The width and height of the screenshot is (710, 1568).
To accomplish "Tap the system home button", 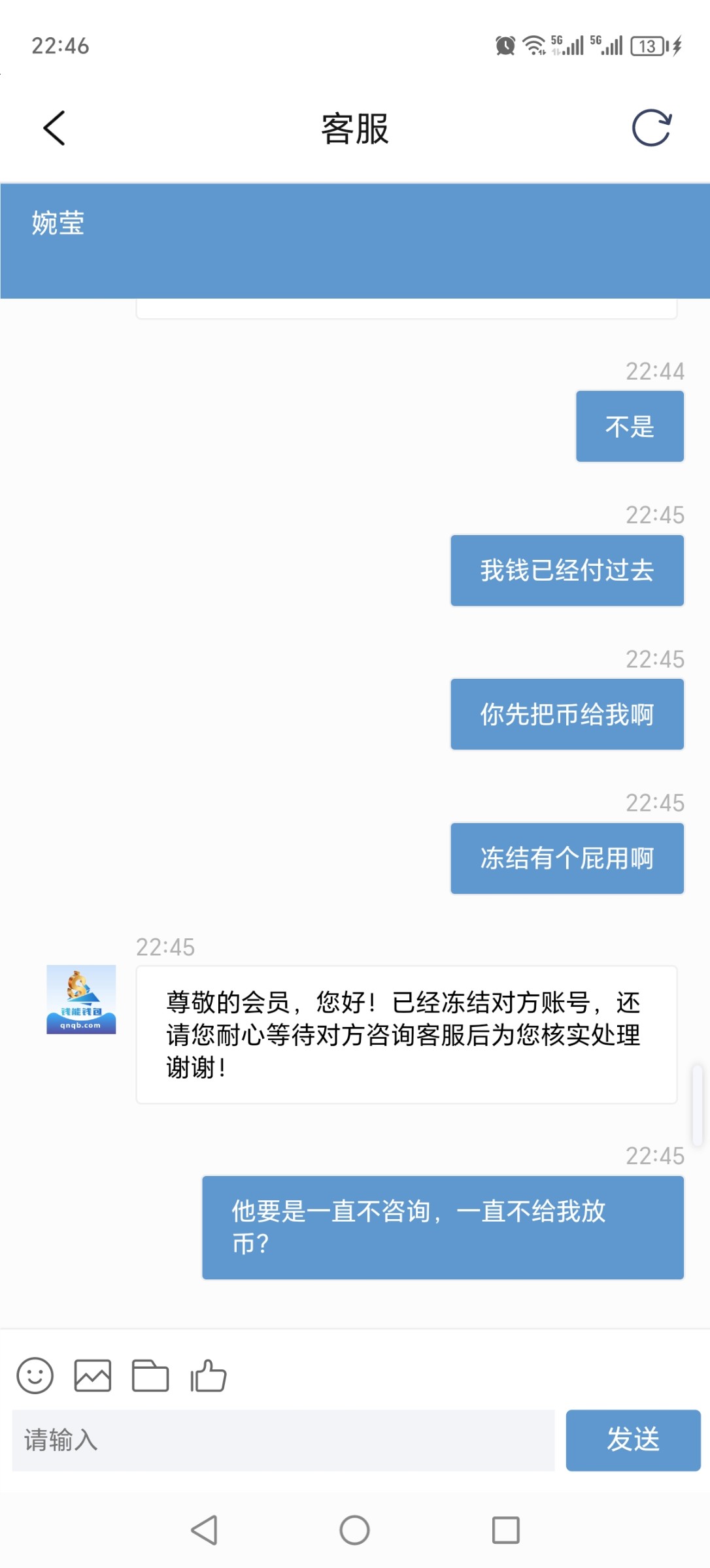I will [x=354, y=1530].
